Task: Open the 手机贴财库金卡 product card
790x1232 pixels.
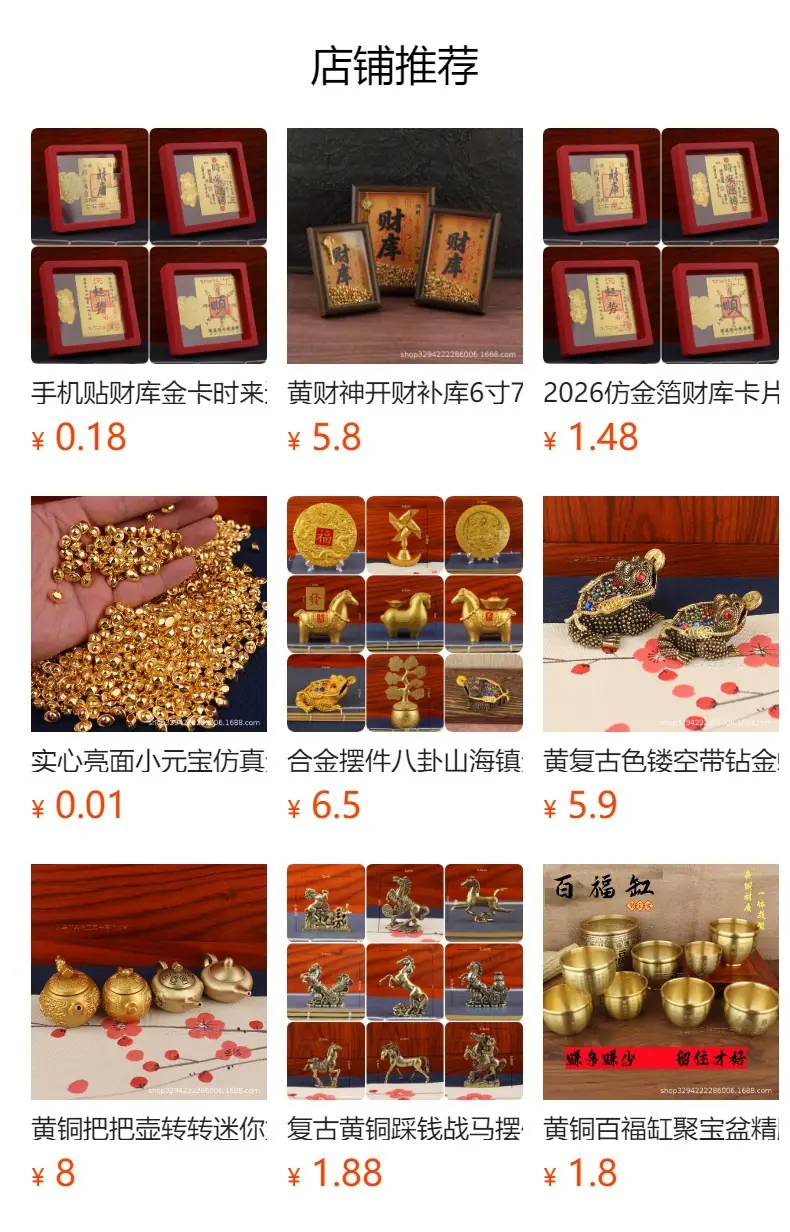Action: coord(149,292)
